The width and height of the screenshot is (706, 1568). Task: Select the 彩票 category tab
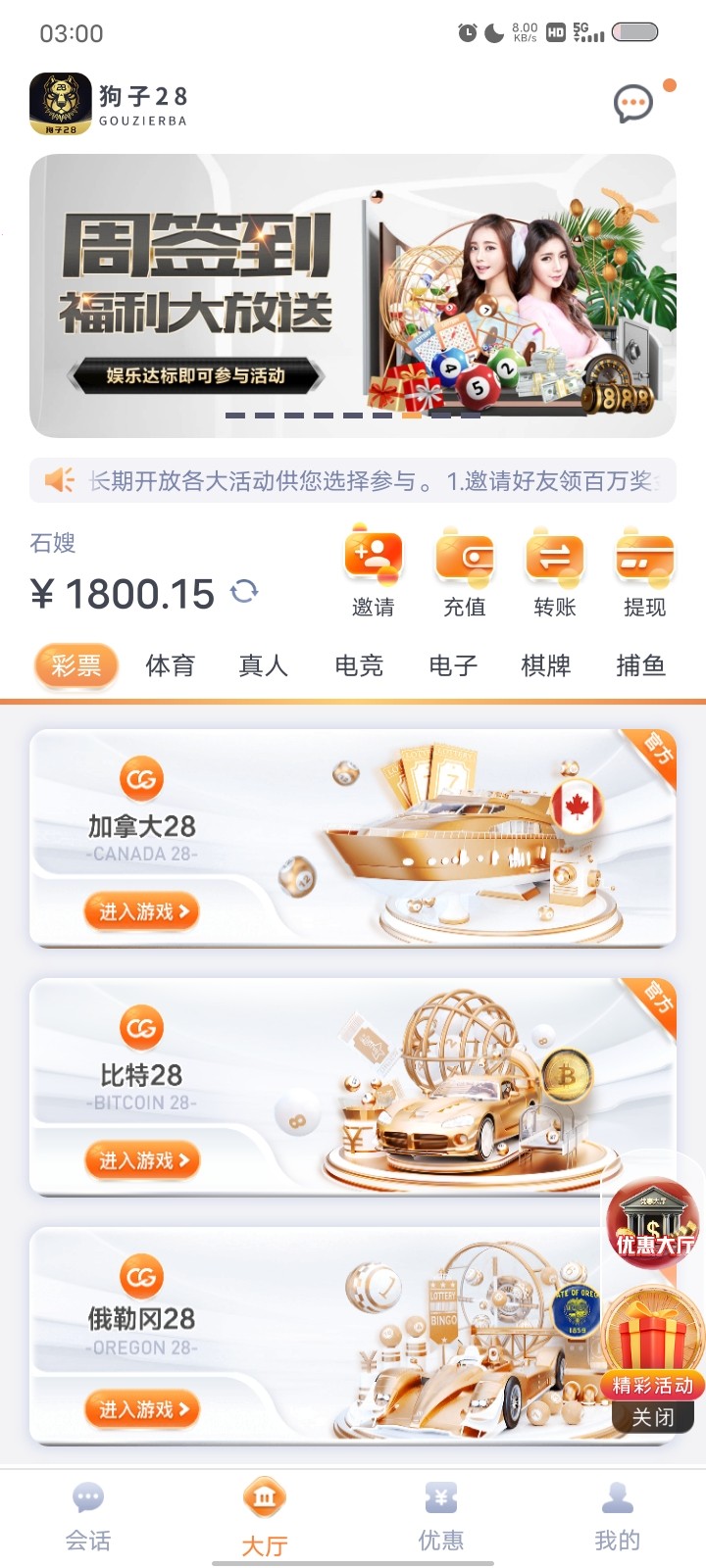click(76, 665)
